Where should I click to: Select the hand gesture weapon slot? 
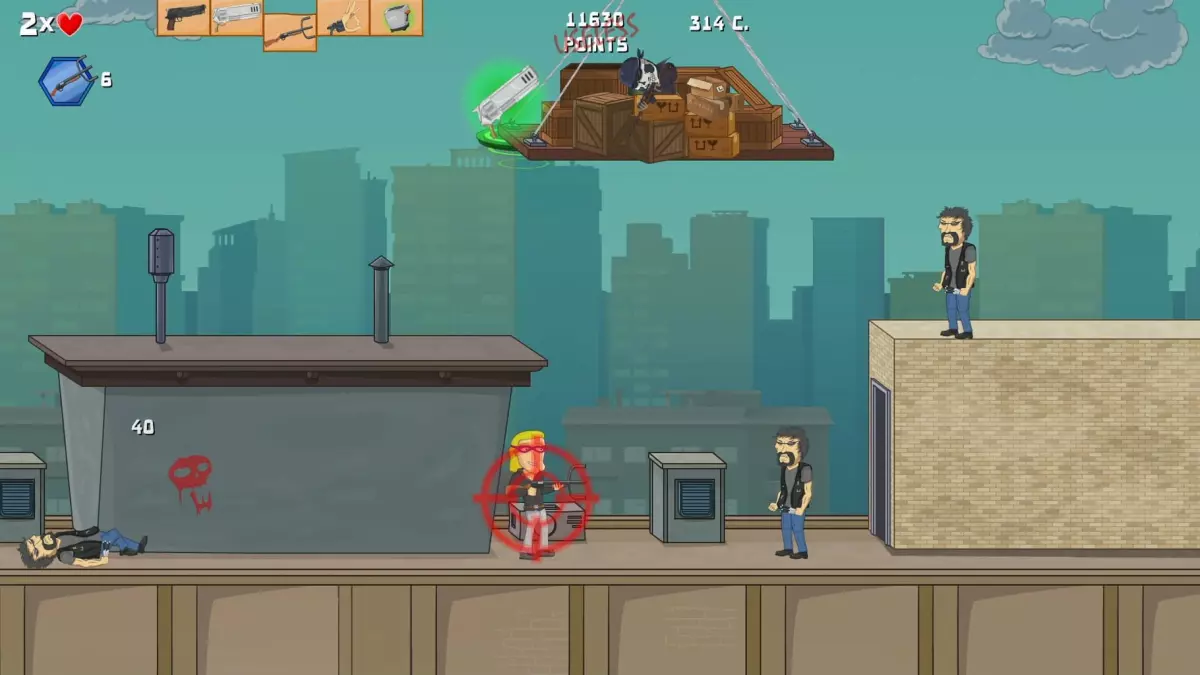click(x=343, y=17)
